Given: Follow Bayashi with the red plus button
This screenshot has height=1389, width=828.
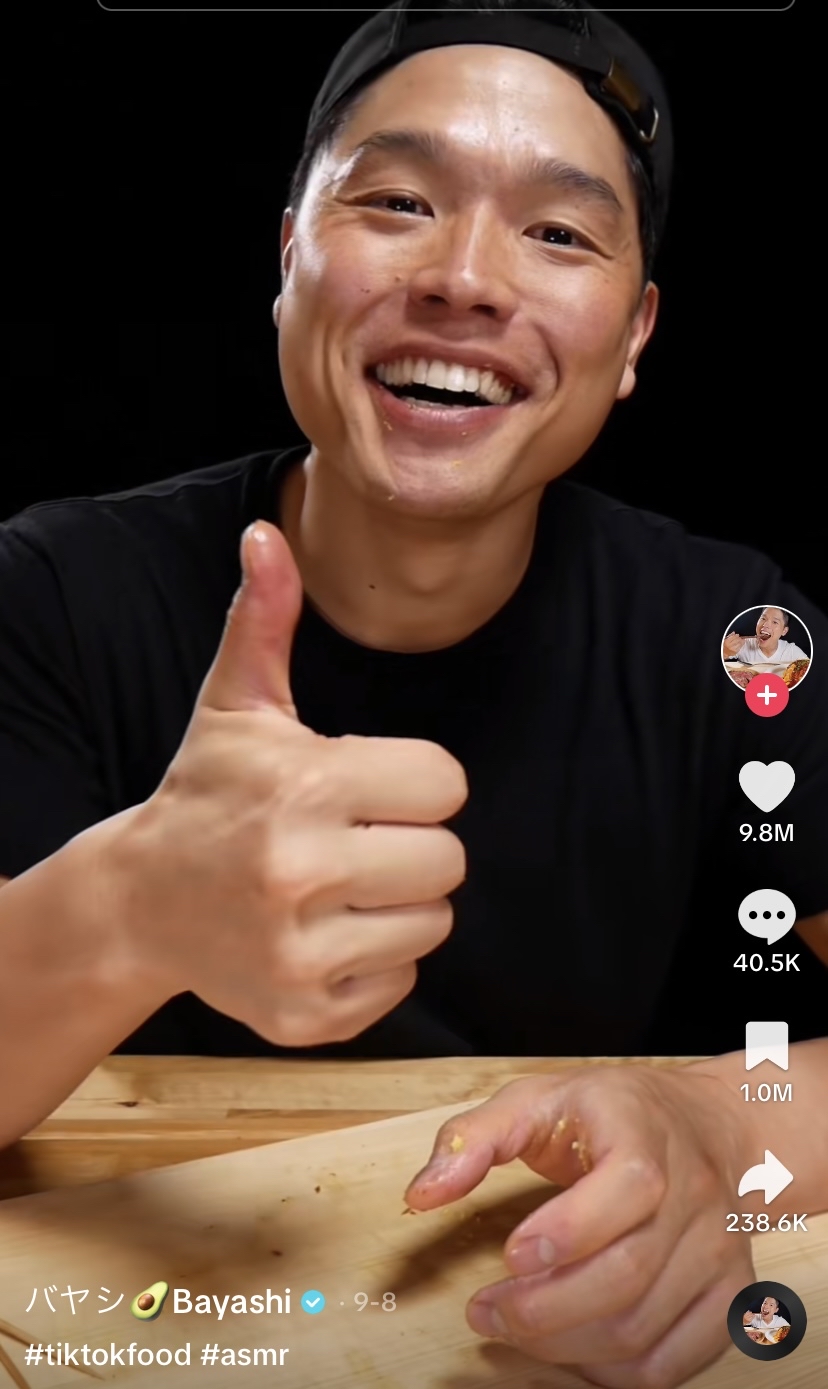Looking at the screenshot, I should pos(766,695).
